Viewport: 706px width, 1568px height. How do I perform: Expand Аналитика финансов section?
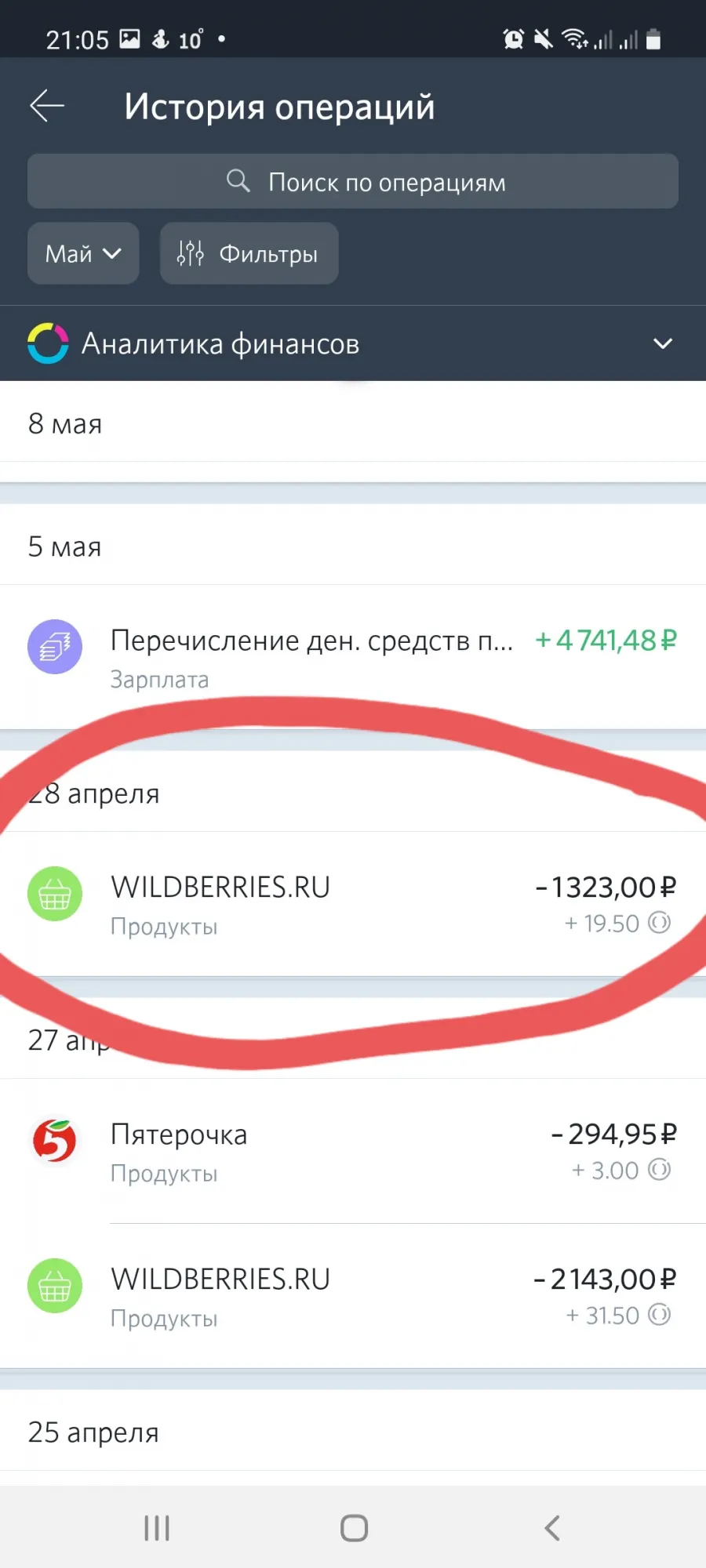click(353, 343)
